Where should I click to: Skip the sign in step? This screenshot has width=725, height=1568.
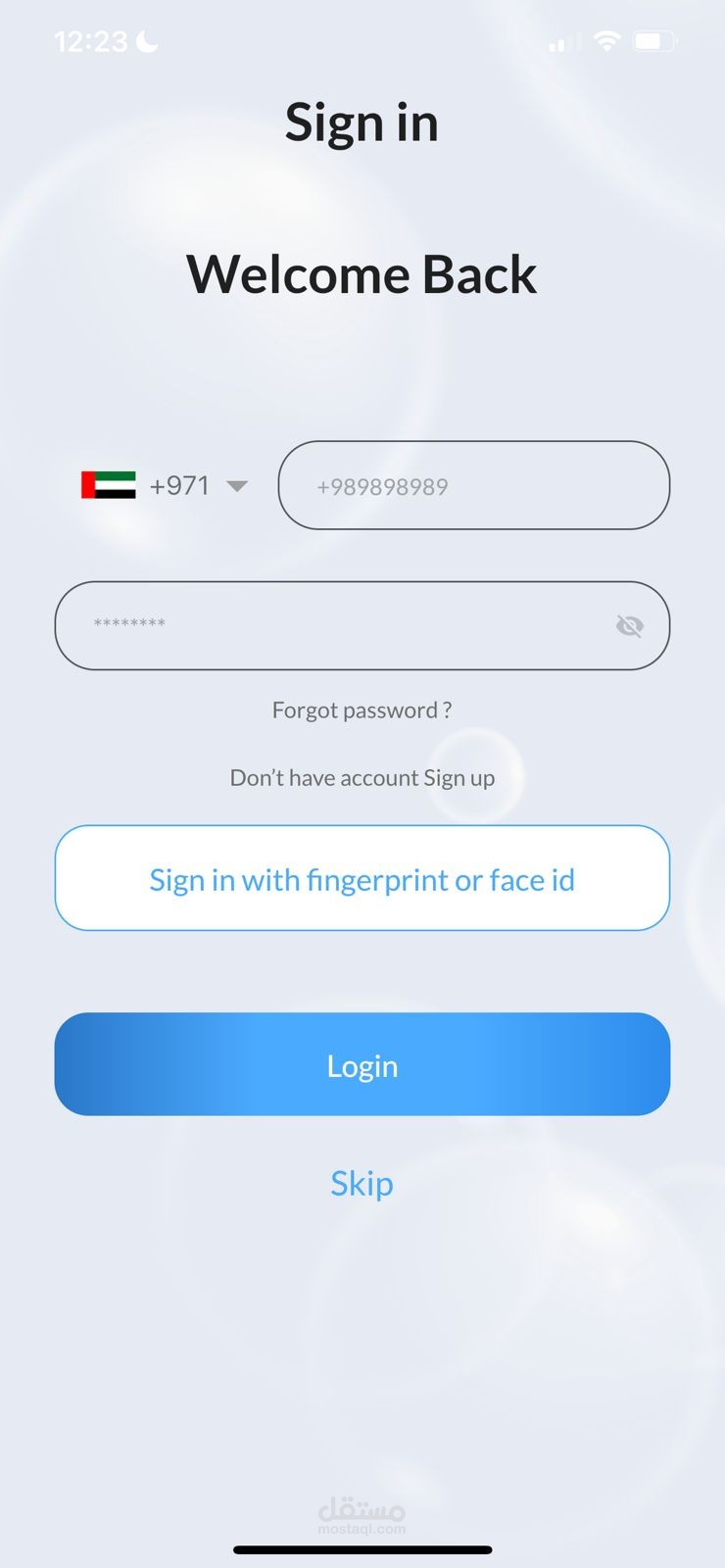click(x=362, y=1184)
